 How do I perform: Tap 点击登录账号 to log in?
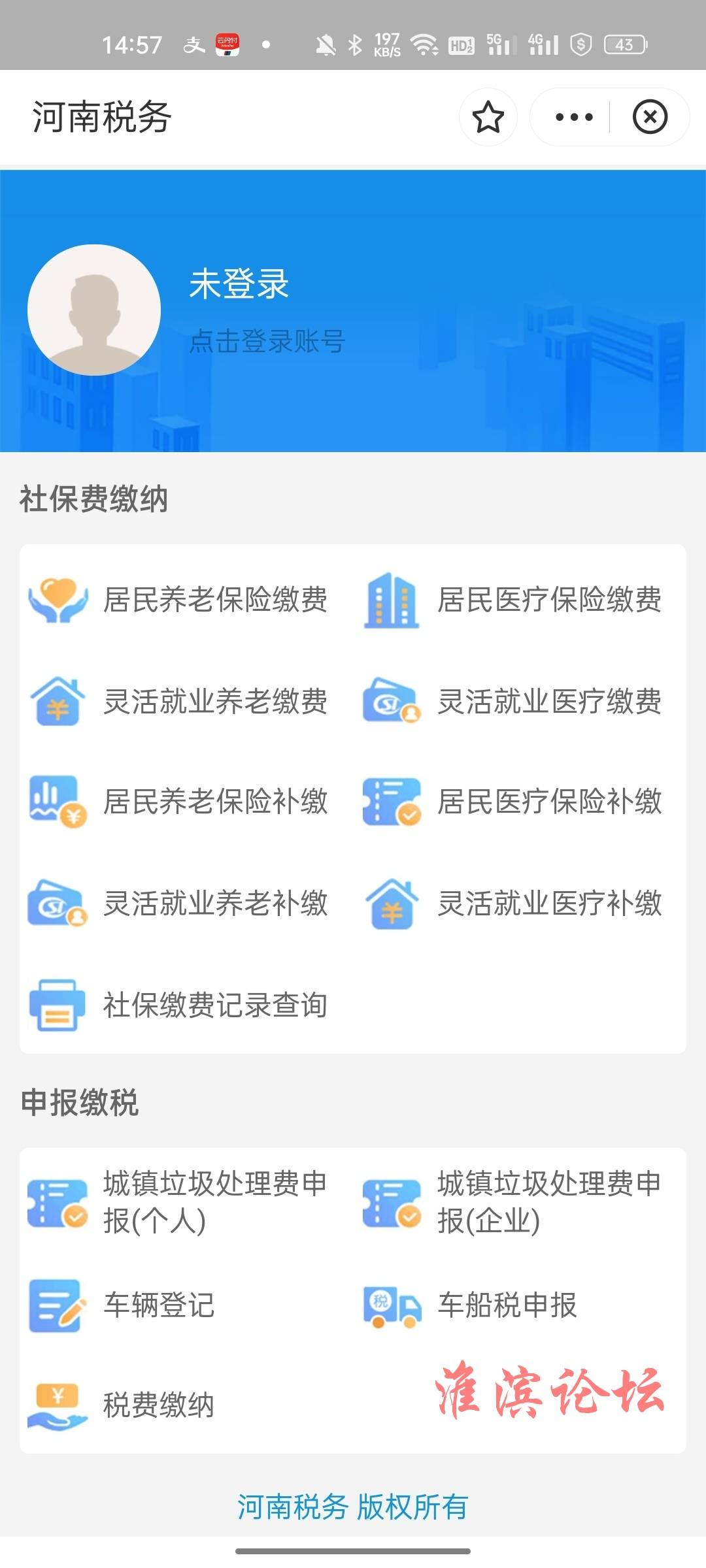pyautogui.click(x=267, y=341)
